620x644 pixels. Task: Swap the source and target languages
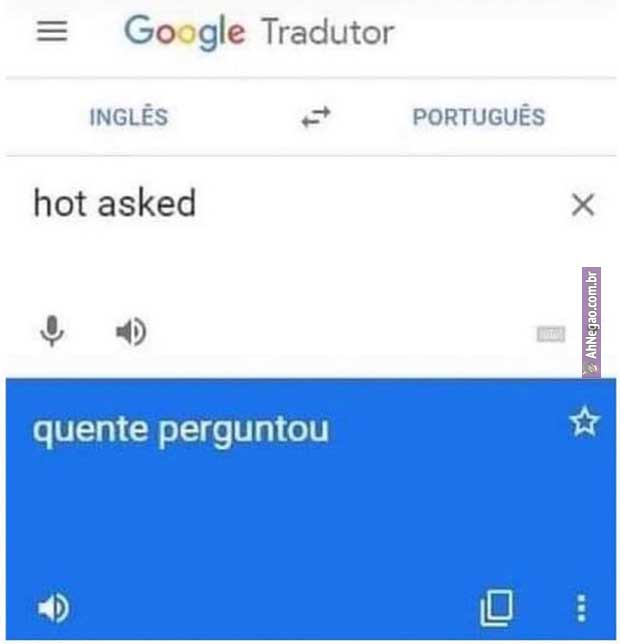point(315,117)
